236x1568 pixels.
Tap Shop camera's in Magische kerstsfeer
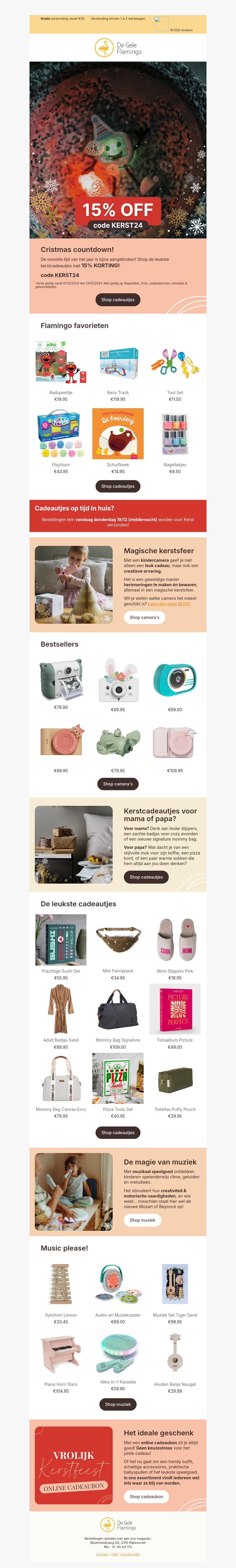click(144, 617)
